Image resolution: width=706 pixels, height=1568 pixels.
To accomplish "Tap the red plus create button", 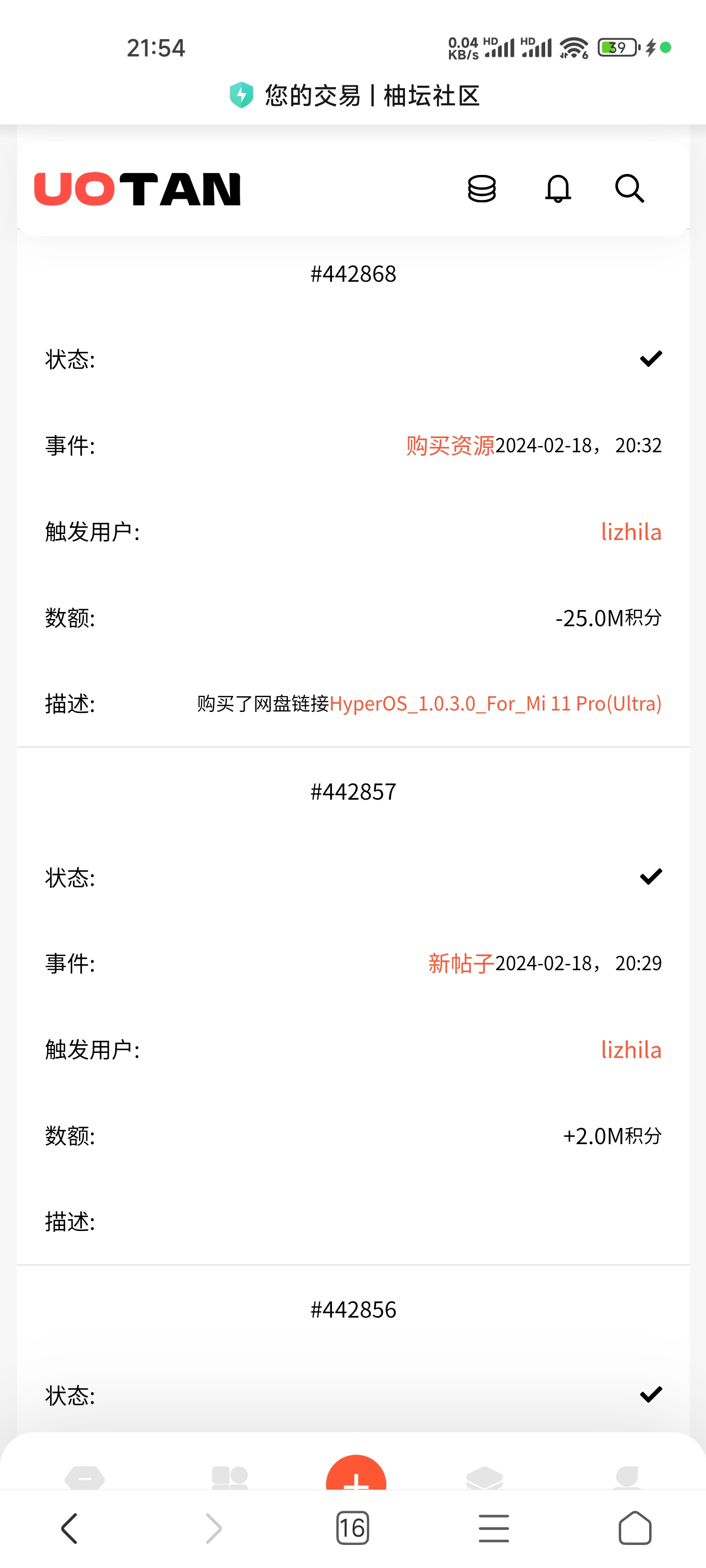I will (x=356, y=1474).
